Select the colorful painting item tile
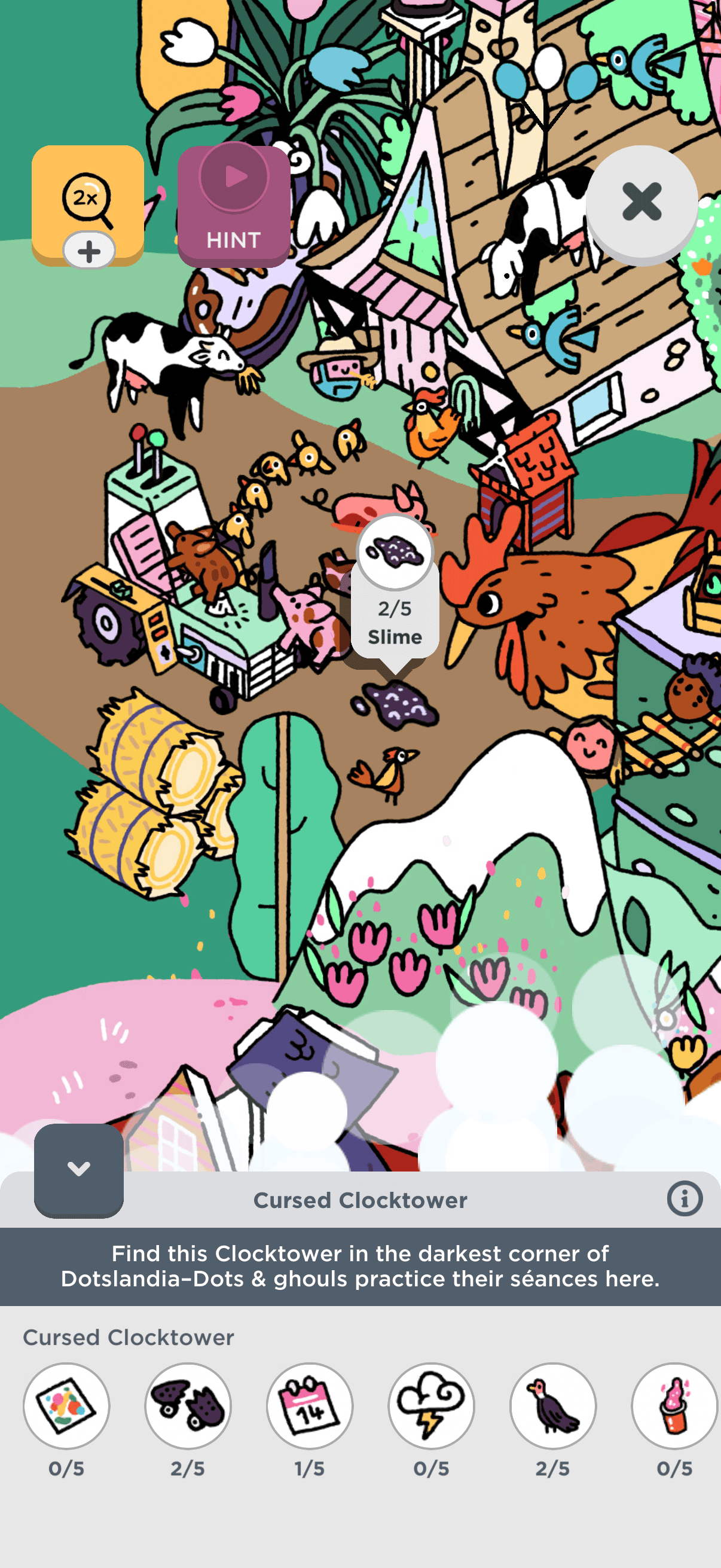Viewport: 721px width, 1568px height. [x=66, y=1405]
